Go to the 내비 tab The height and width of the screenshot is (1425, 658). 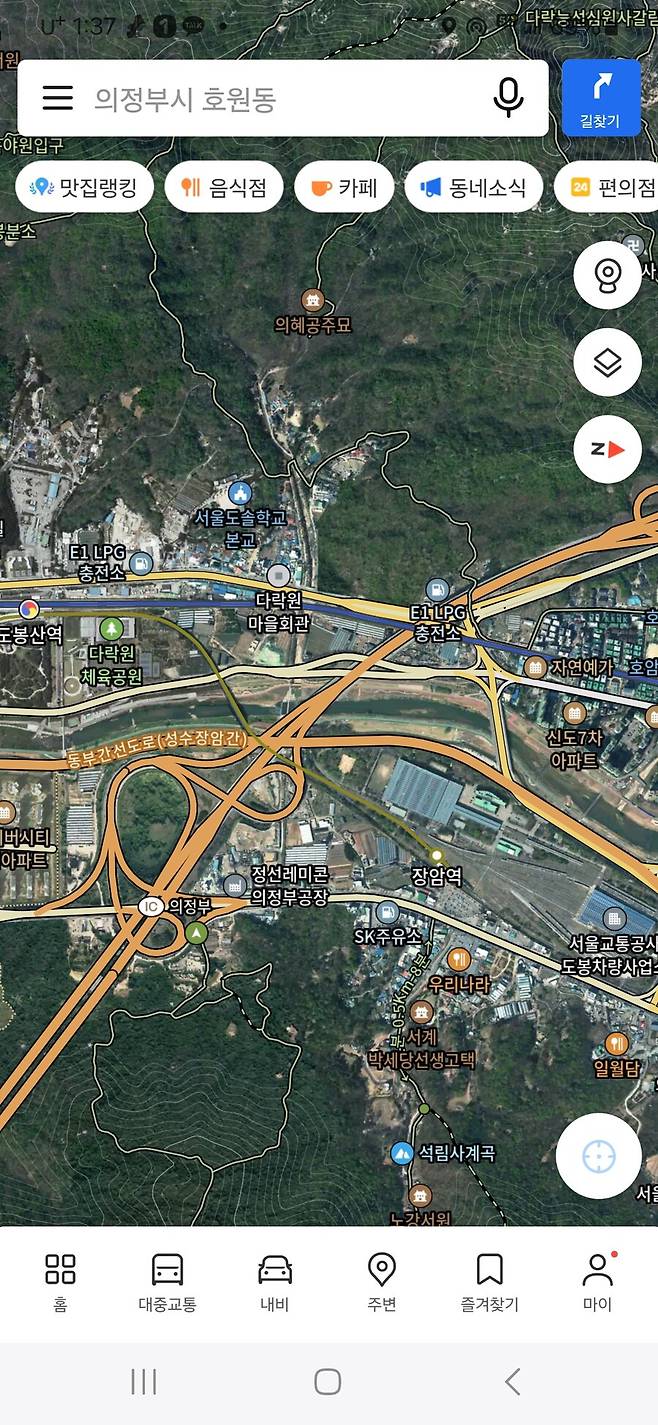point(275,1282)
